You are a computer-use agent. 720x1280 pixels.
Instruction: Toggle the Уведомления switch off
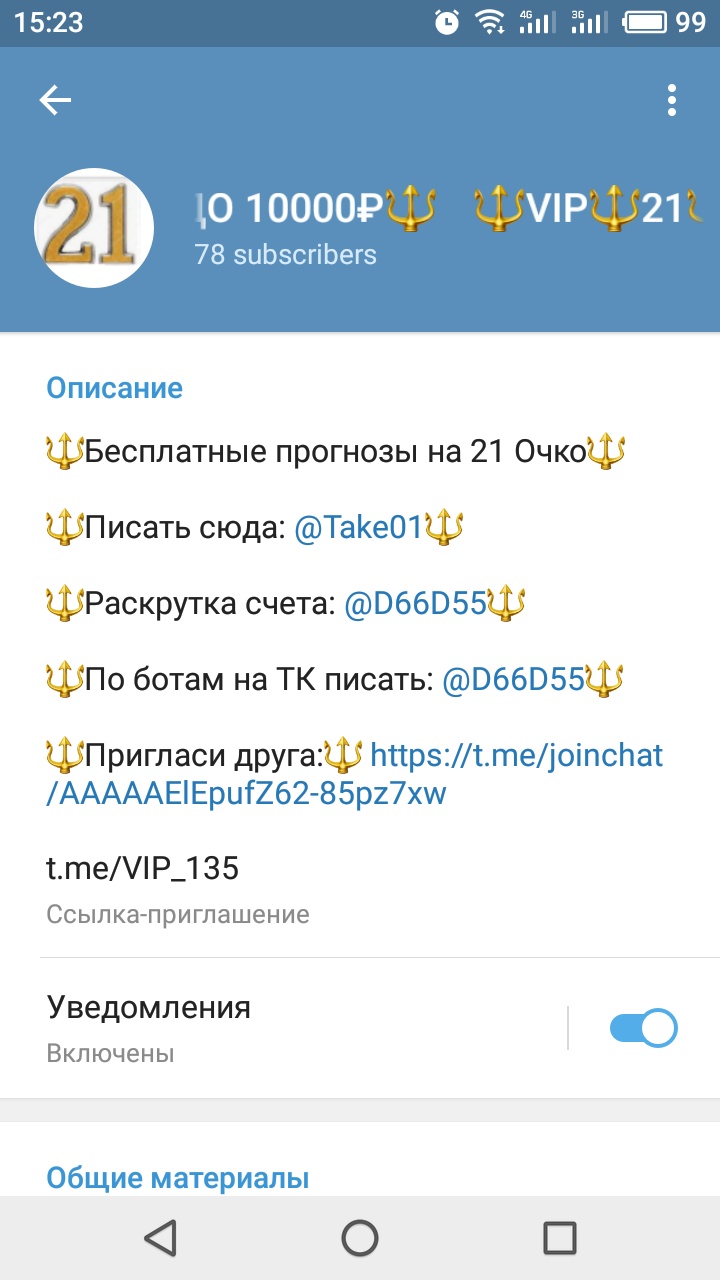pos(644,1028)
